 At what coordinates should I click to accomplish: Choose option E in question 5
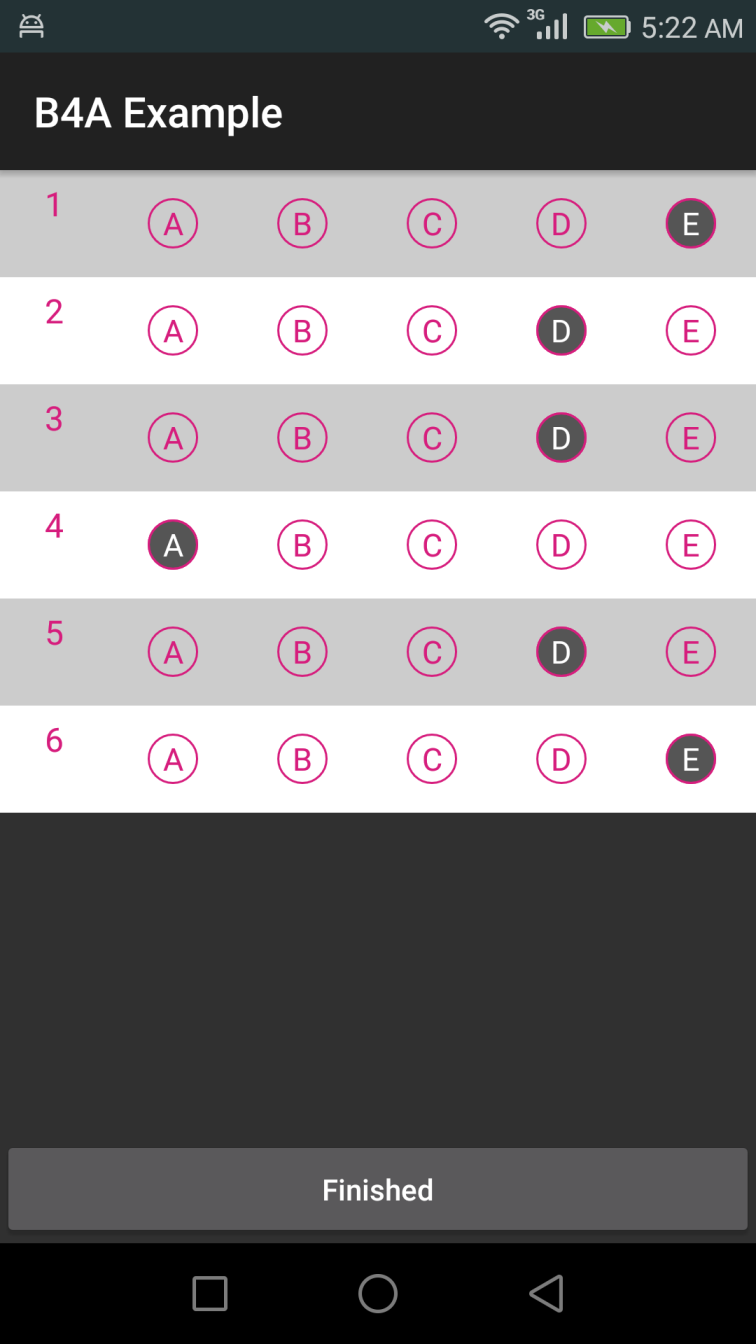click(691, 652)
